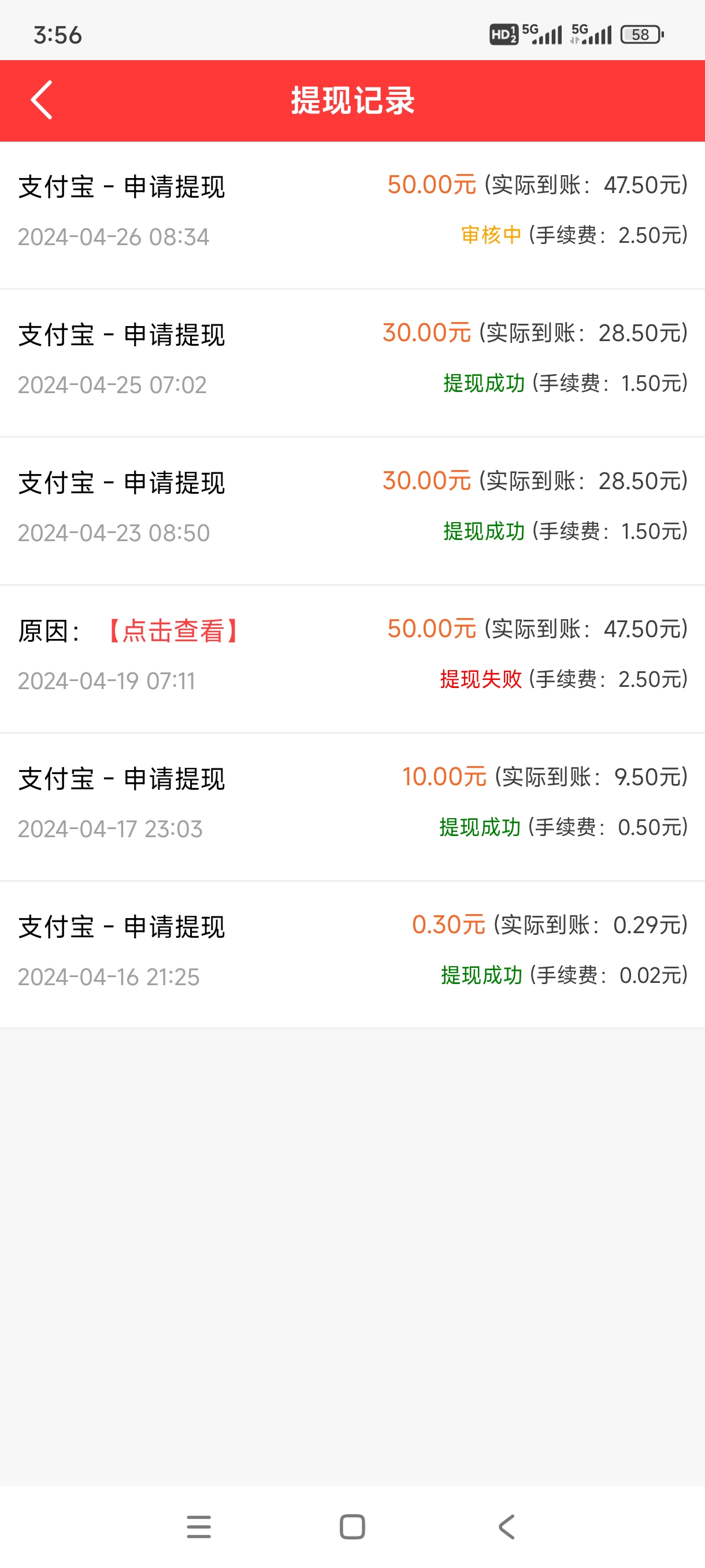
Task: Tap the system recent apps button
Action: coord(199,1526)
